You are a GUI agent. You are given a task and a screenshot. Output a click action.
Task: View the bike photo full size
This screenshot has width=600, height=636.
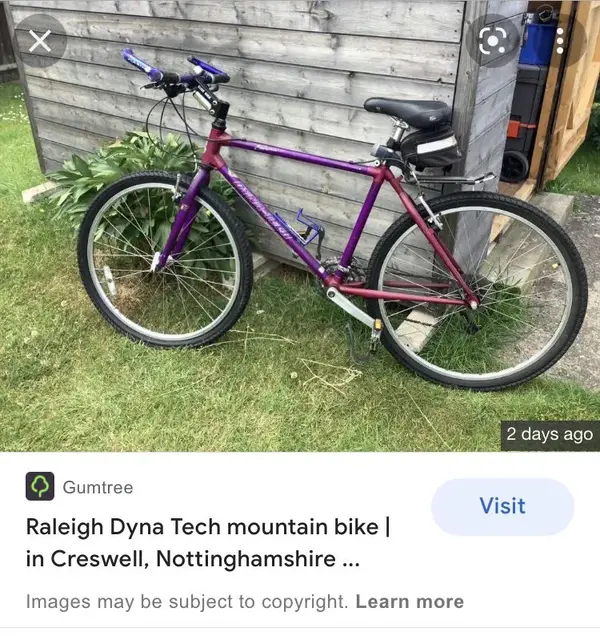(x=300, y=240)
